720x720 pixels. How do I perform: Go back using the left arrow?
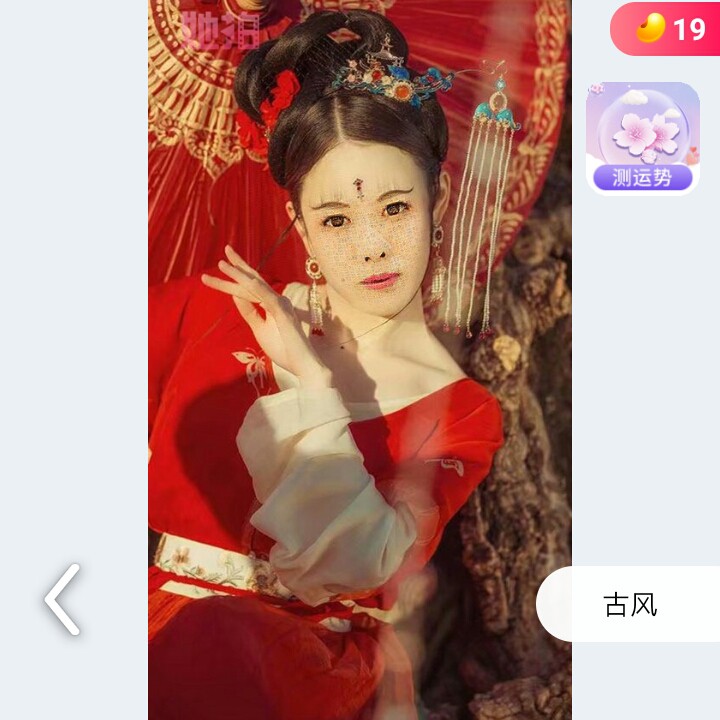(62, 600)
